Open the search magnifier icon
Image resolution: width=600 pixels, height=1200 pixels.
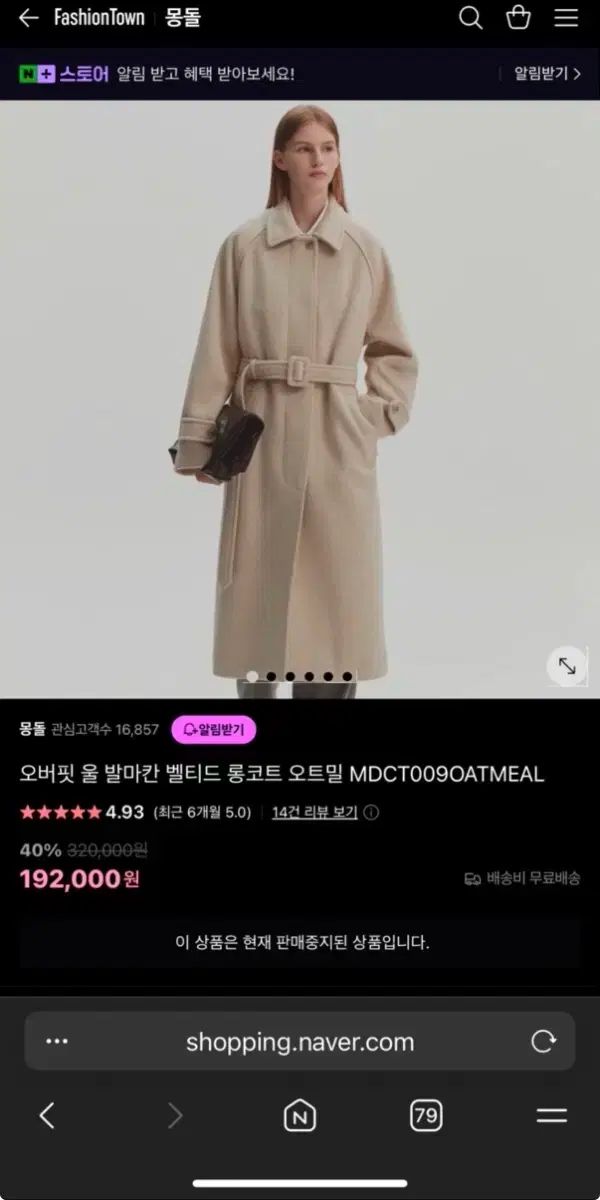(470, 18)
